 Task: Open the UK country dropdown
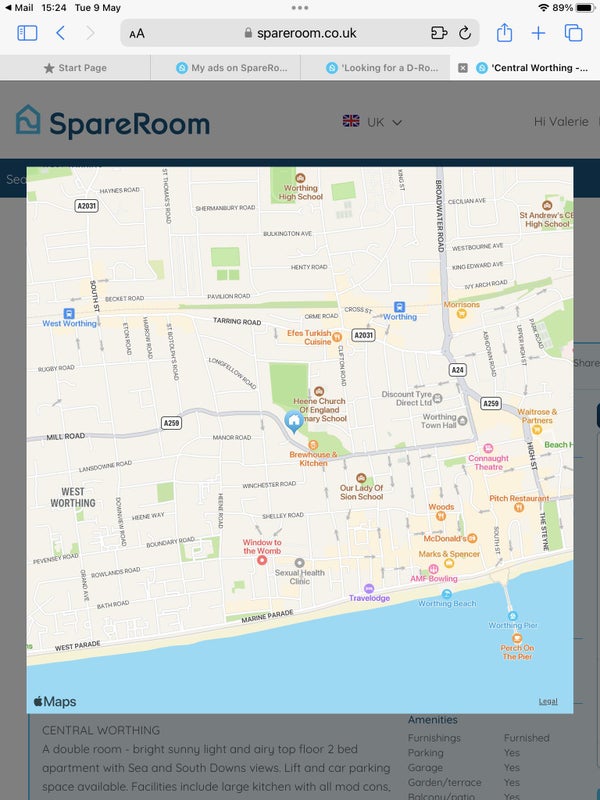(373, 122)
